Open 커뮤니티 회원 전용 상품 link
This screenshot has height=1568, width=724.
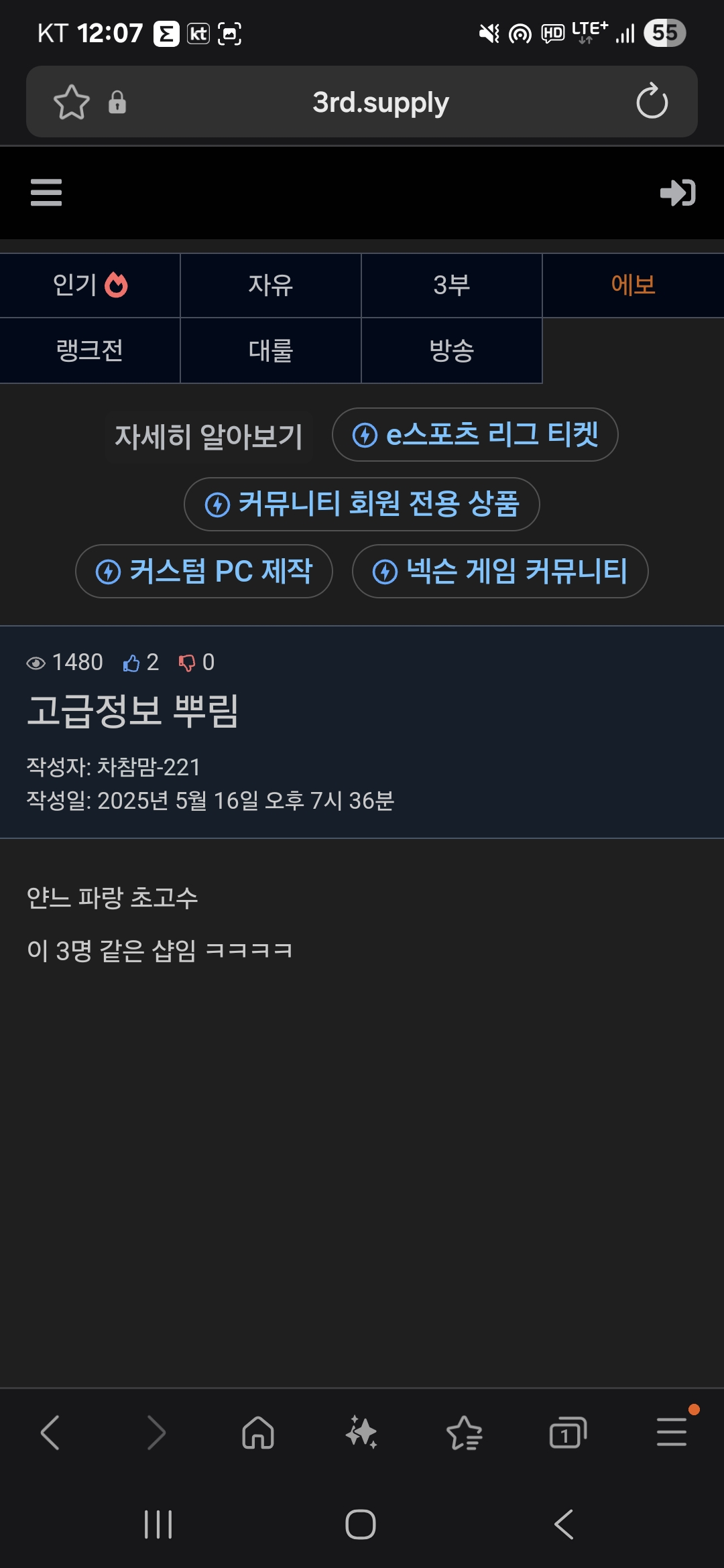click(x=362, y=504)
